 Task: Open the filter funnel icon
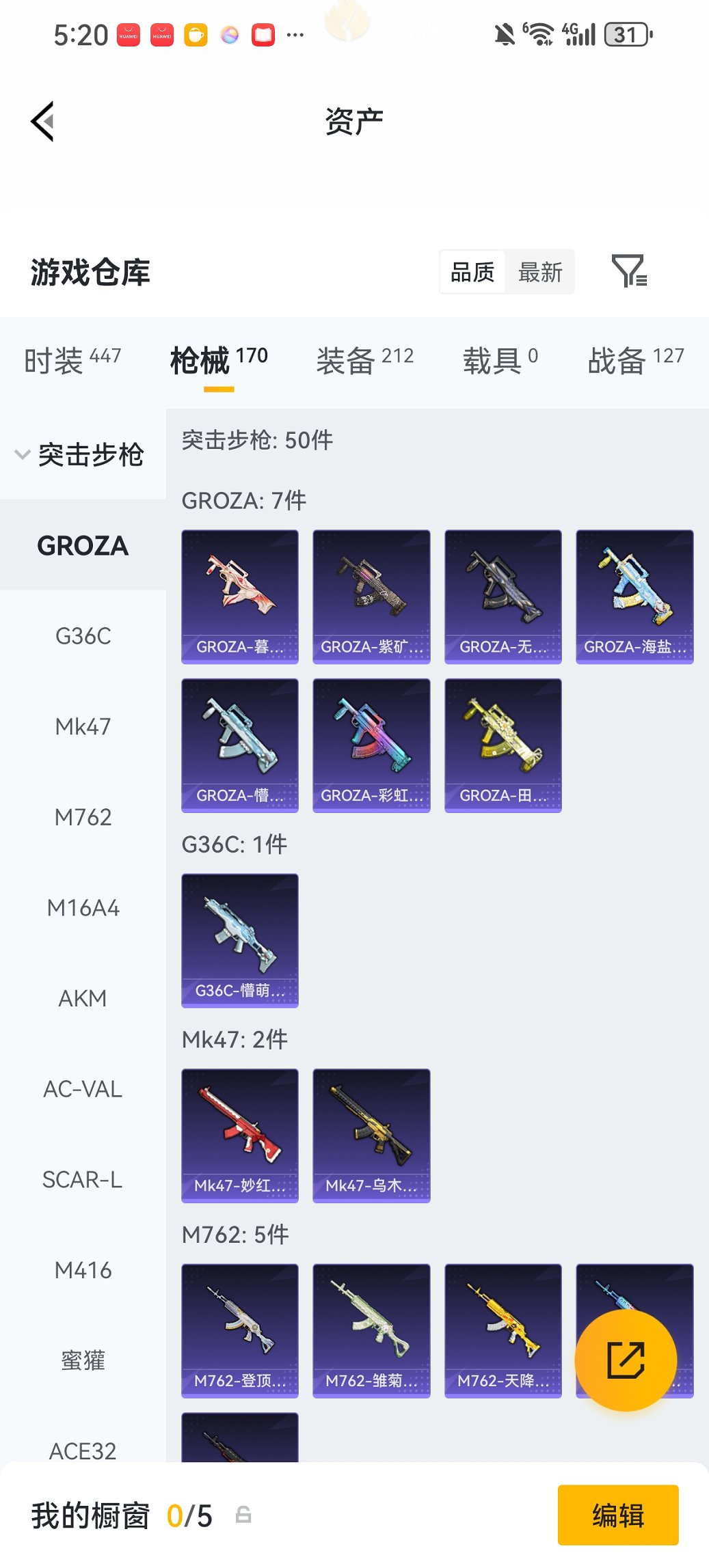click(x=629, y=271)
